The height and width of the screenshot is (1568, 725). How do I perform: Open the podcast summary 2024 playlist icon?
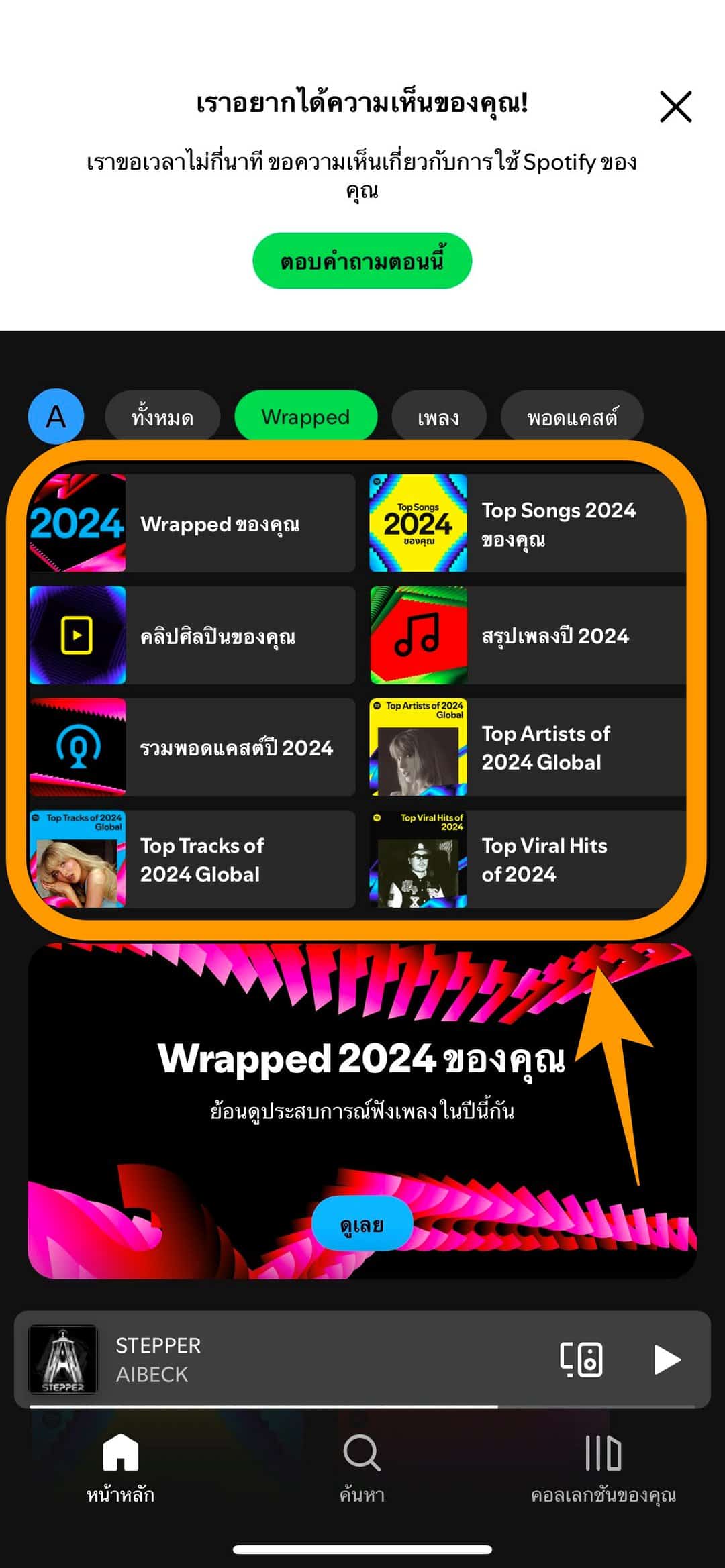click(78, 747)
